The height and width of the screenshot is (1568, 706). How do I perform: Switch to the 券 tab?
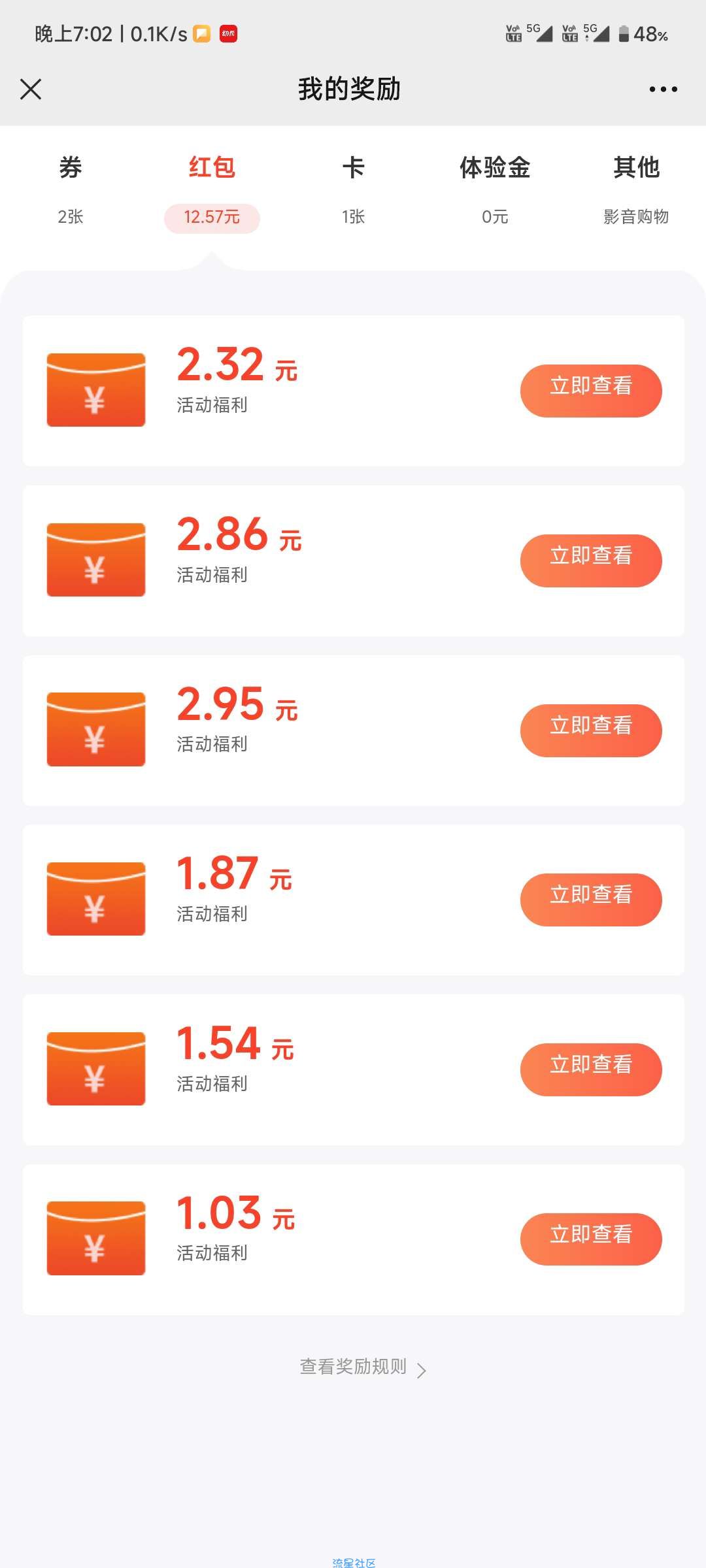(71, 189)
